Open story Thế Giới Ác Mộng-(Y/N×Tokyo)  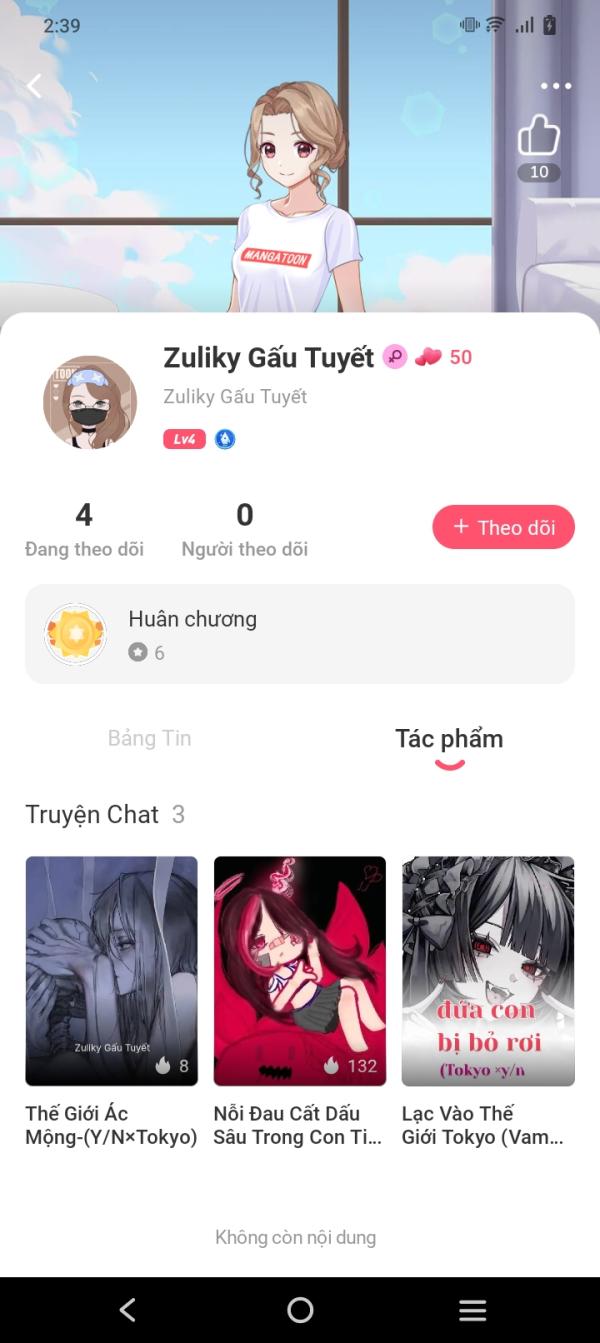coord(111,1002)
